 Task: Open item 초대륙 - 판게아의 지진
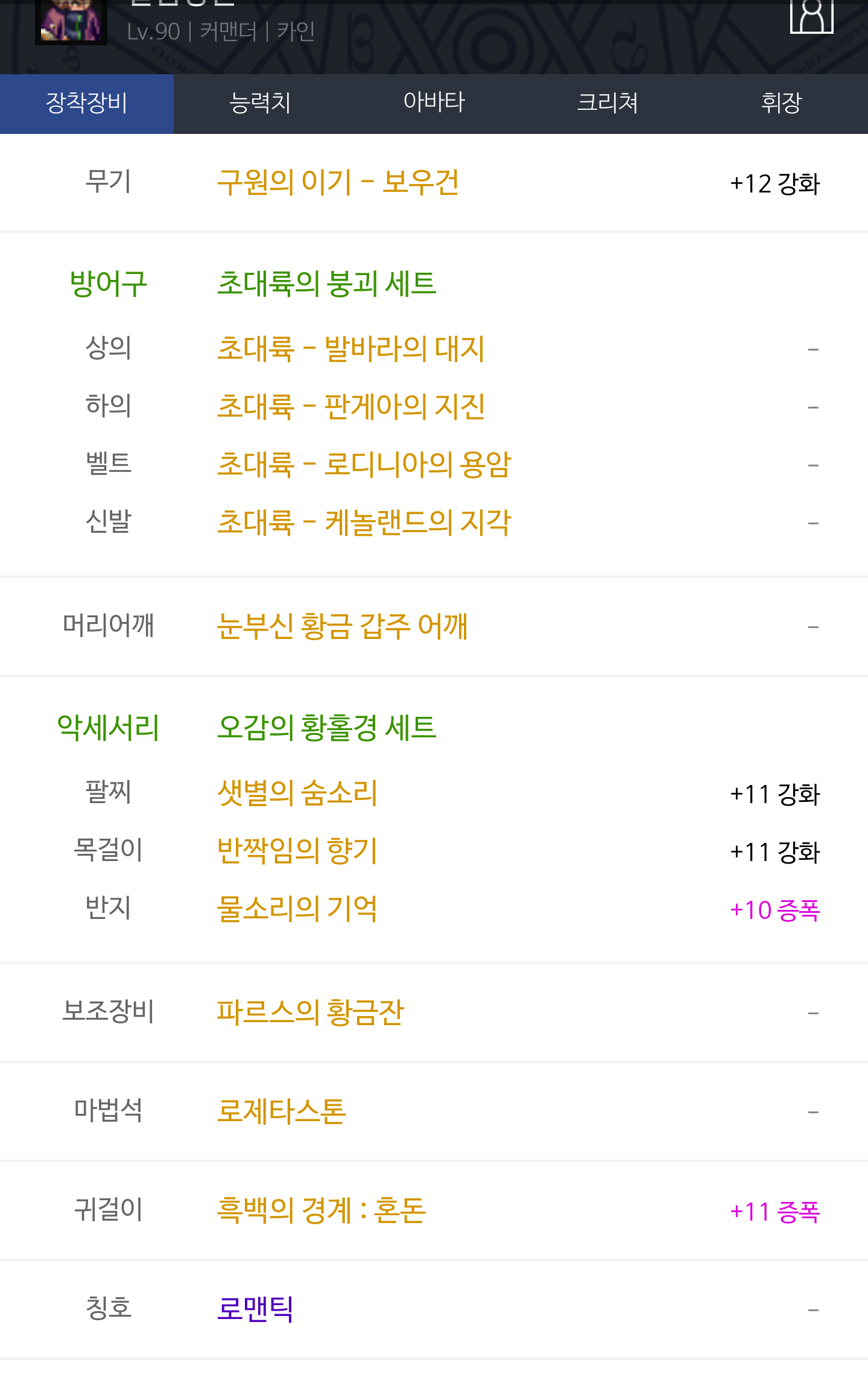coord(350,407)
